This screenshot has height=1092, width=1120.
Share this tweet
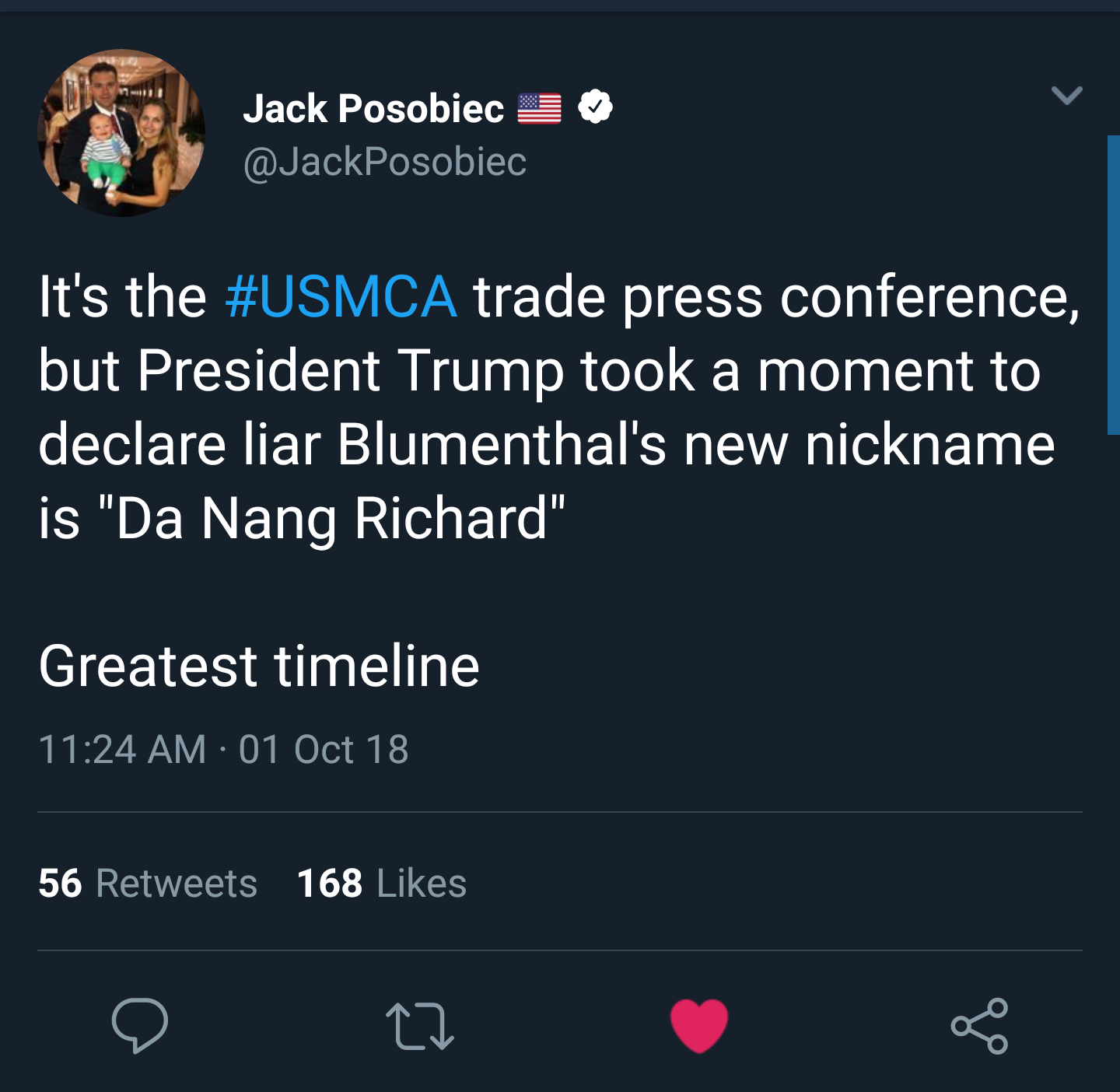point(979,1026)
